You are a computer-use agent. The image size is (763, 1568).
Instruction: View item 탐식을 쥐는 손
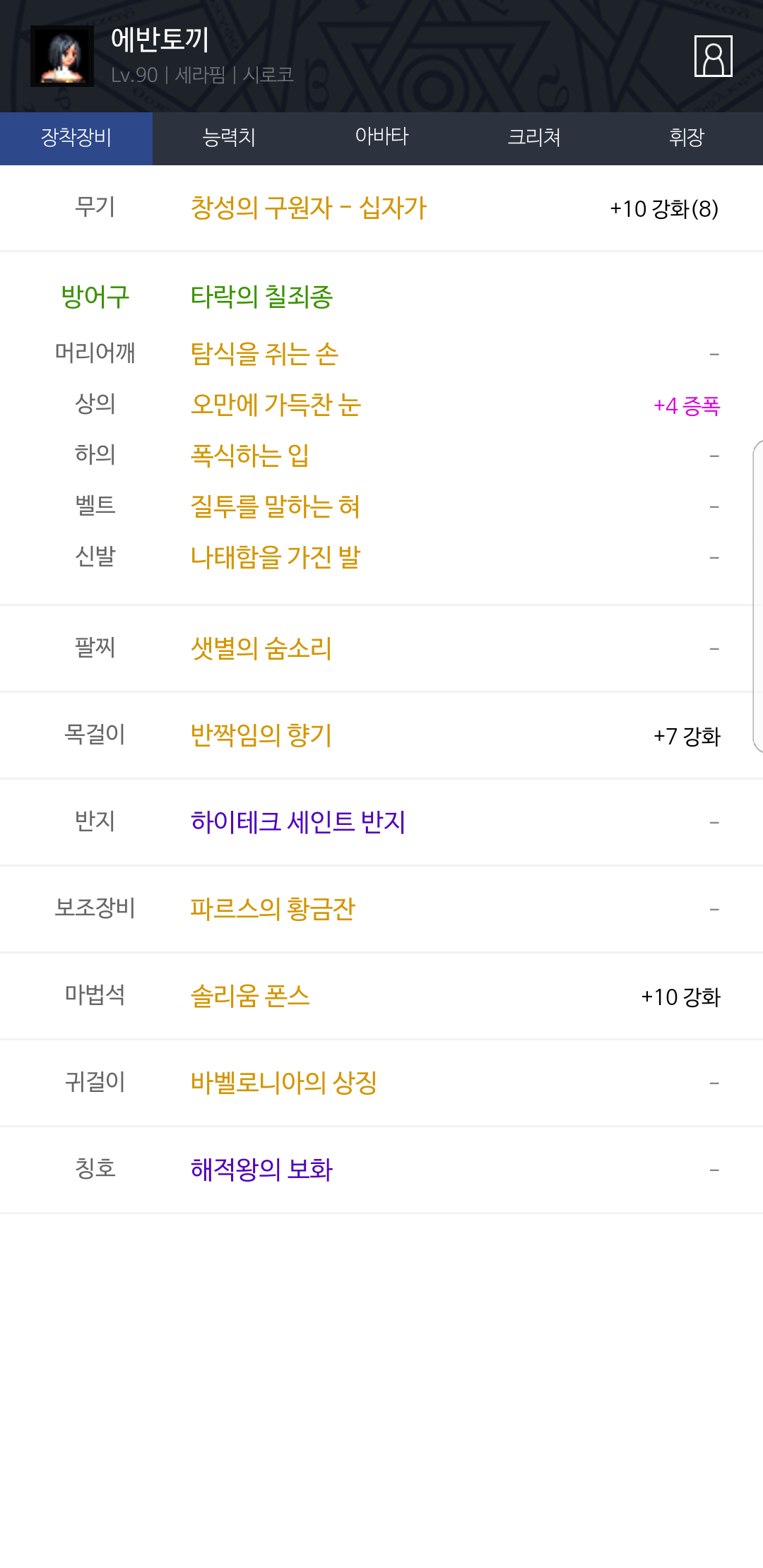click(264, 354)
